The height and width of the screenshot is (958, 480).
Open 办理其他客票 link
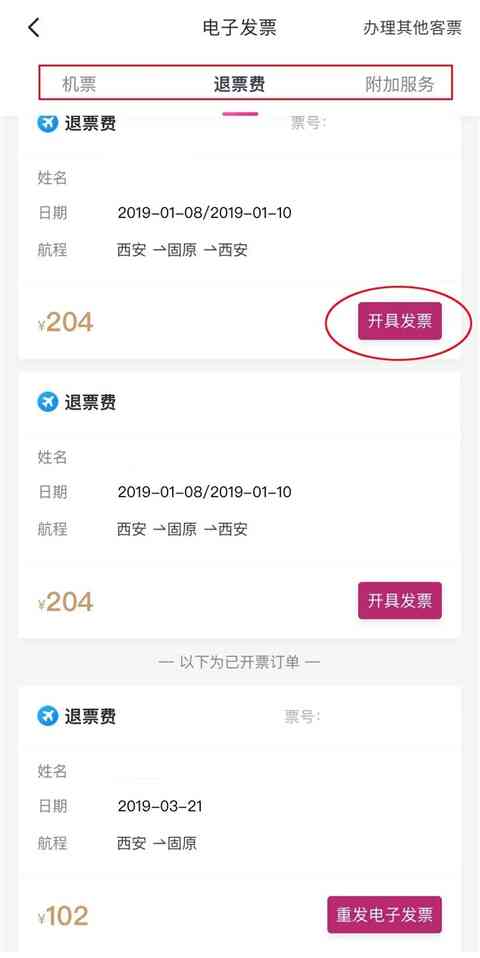coord(412,28)
